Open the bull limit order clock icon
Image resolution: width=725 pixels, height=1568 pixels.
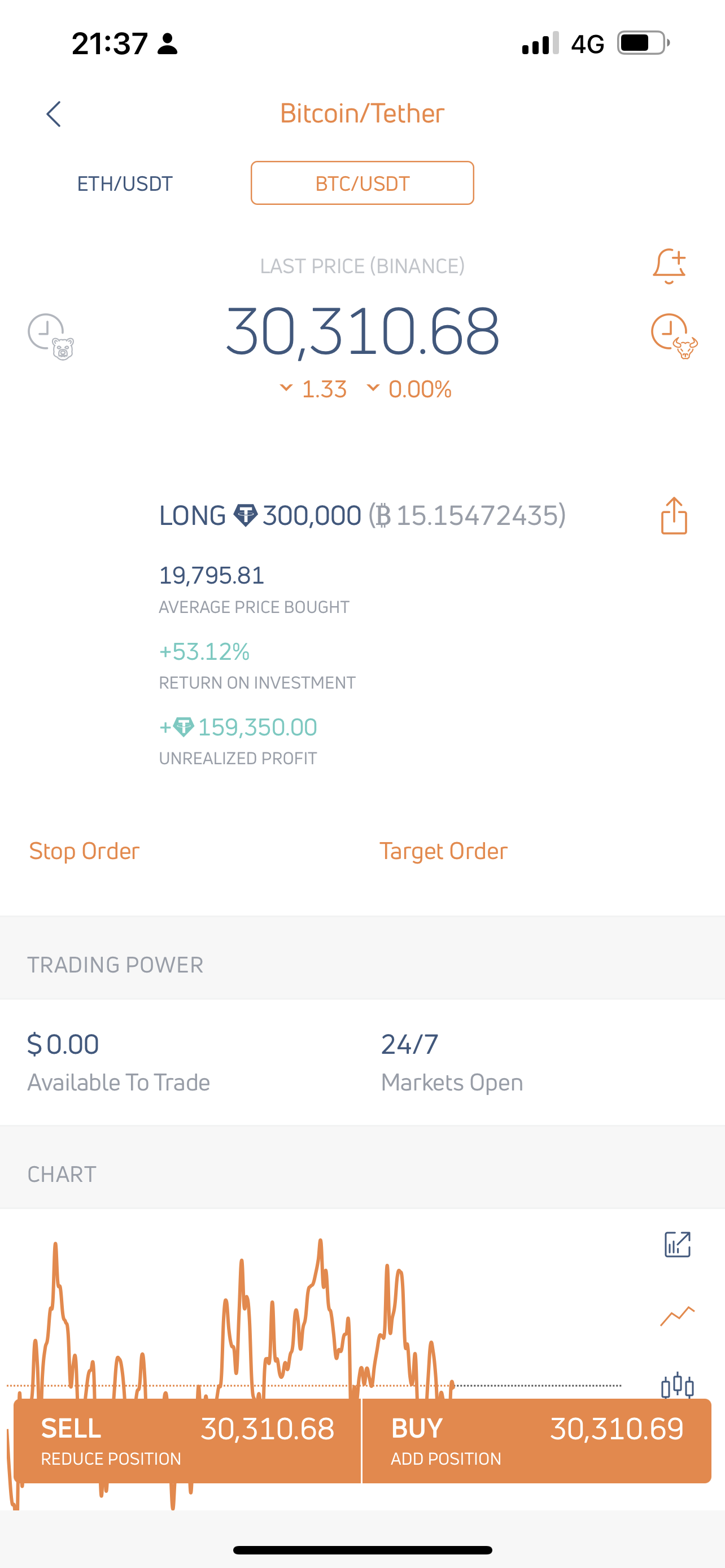[x=674, y=336]
